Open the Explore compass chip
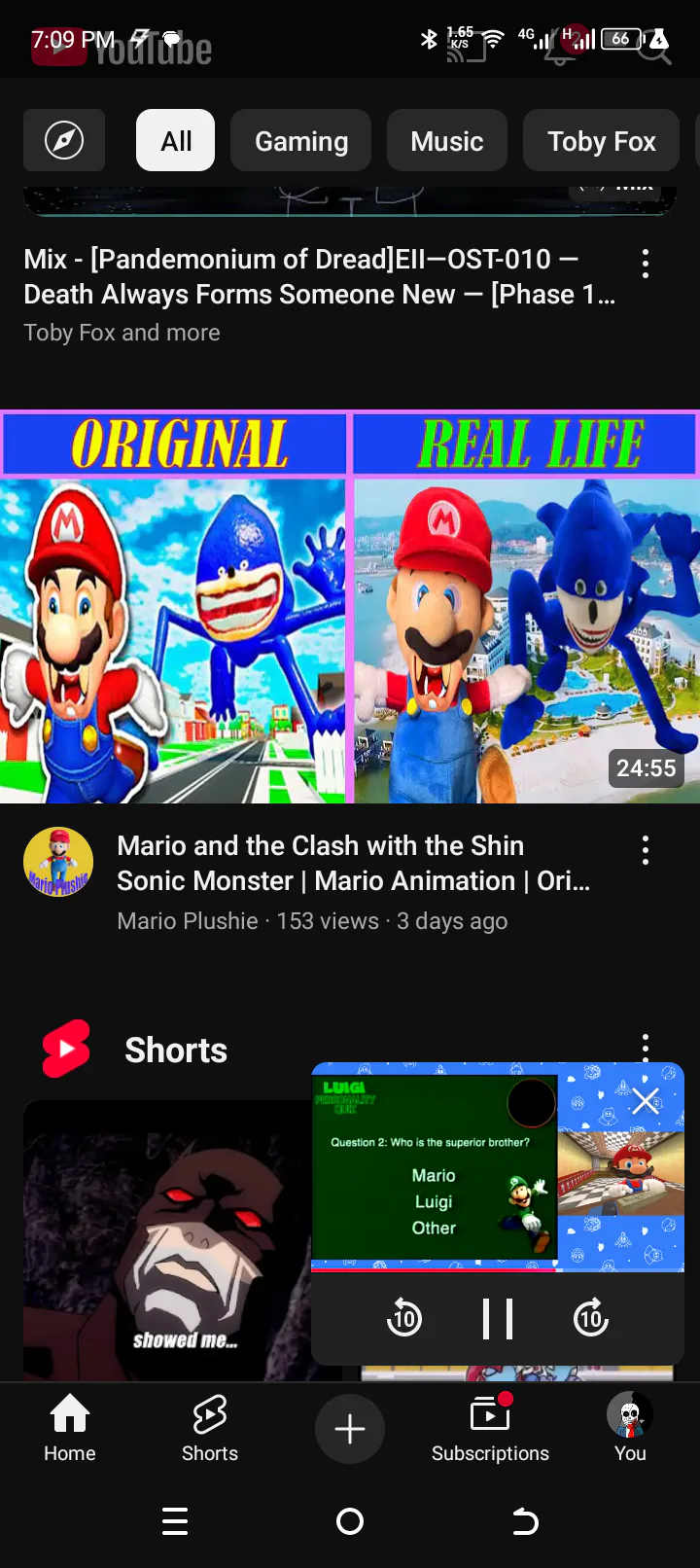 tap(64, 141)
